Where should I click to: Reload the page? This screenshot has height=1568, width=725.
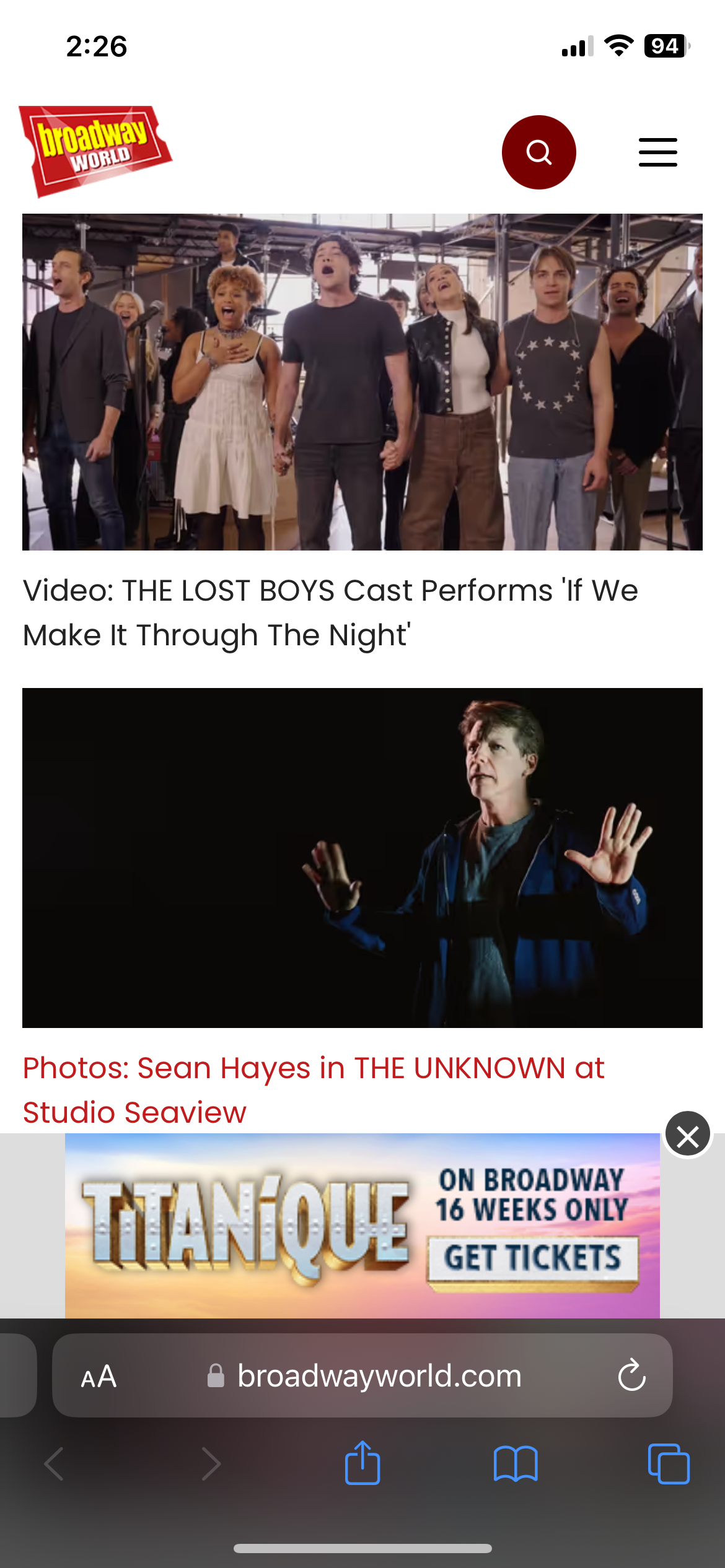click(631, 1376)
